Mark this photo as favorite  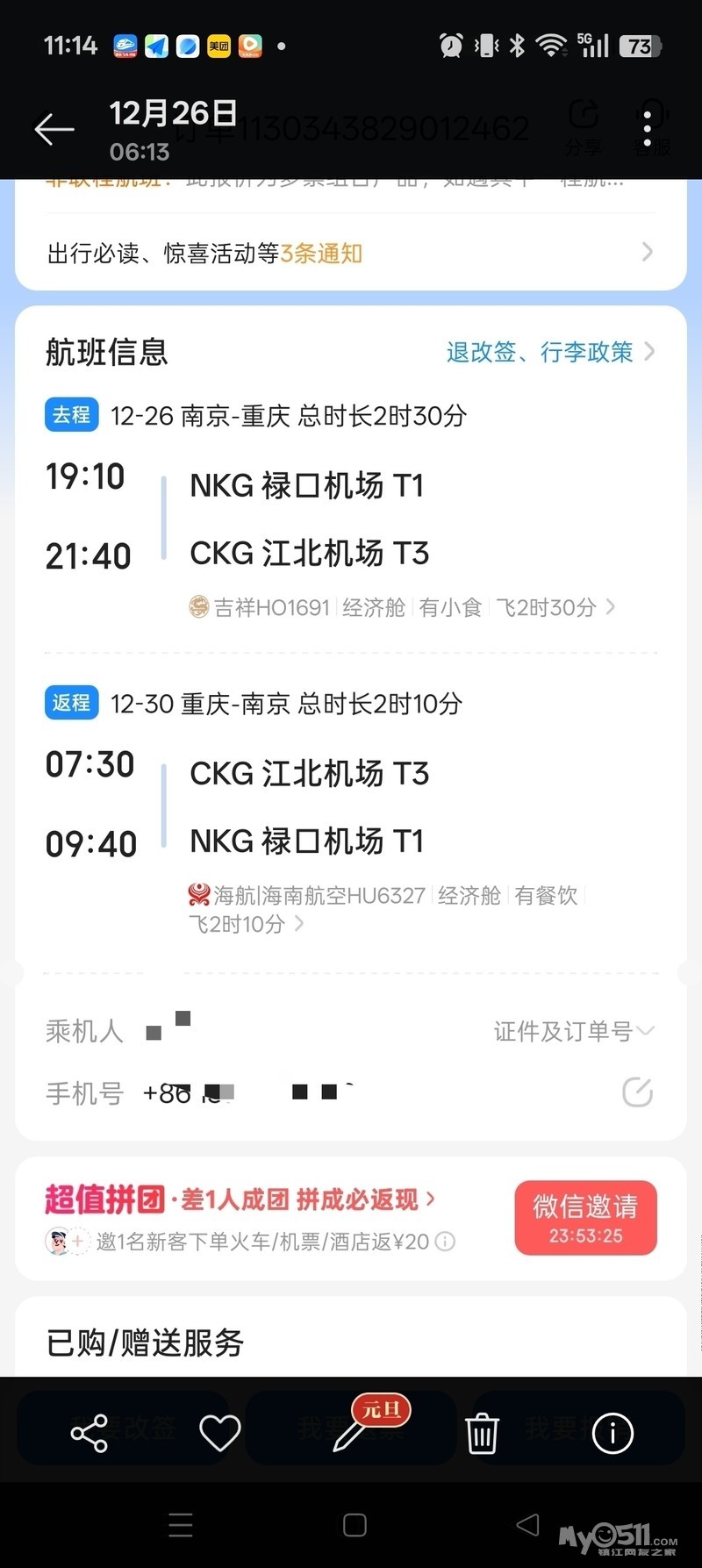pos(219,1434)
